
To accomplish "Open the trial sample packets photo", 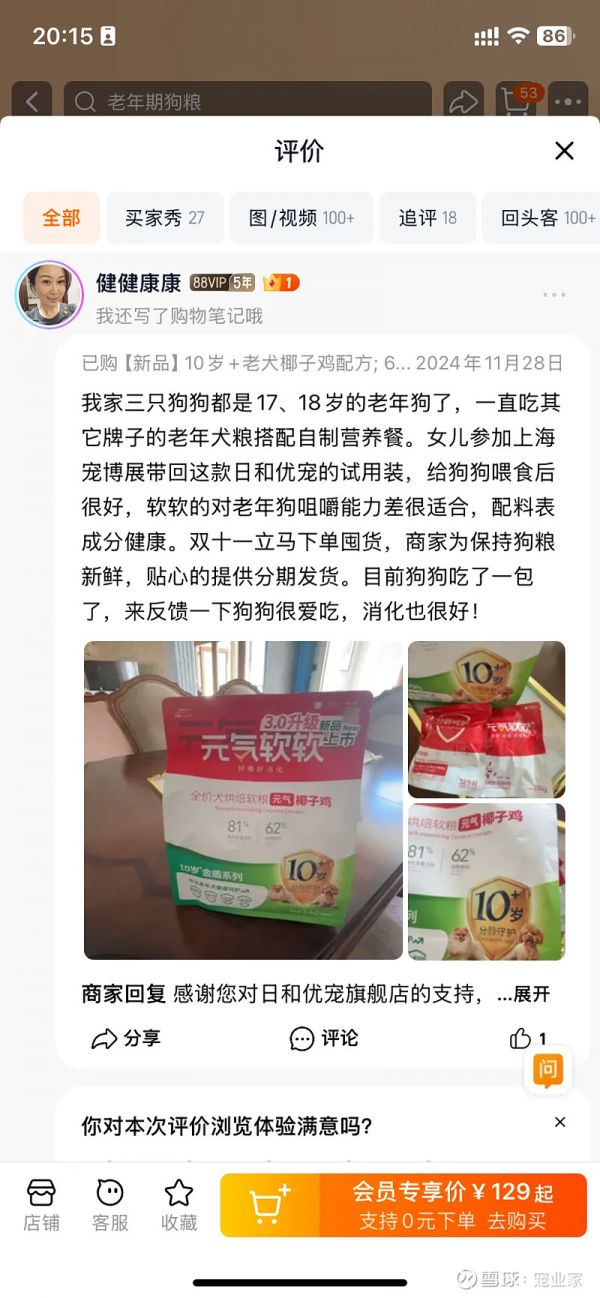I will coord(486,719).
